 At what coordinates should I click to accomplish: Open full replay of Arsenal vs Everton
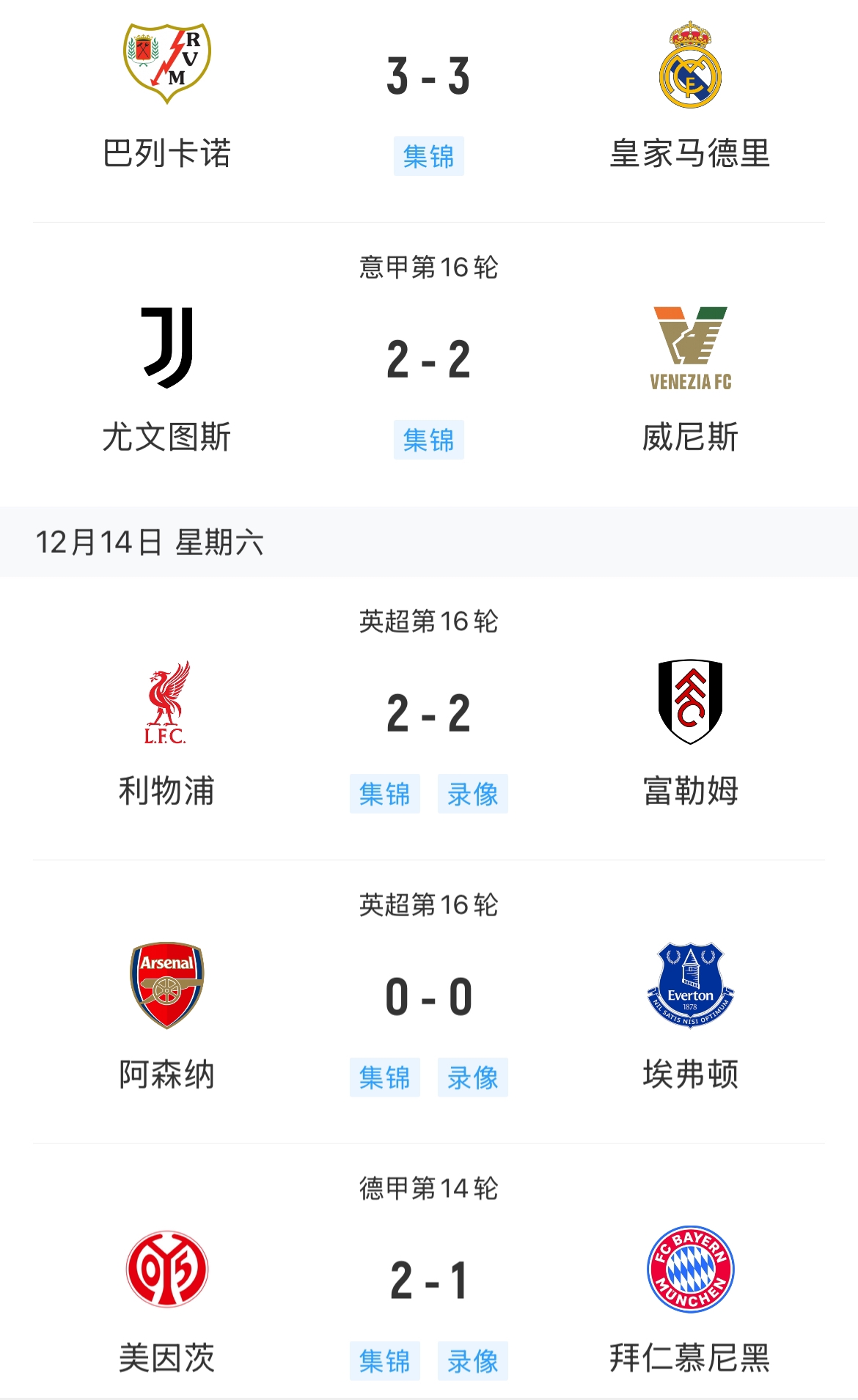(472, 1077)
